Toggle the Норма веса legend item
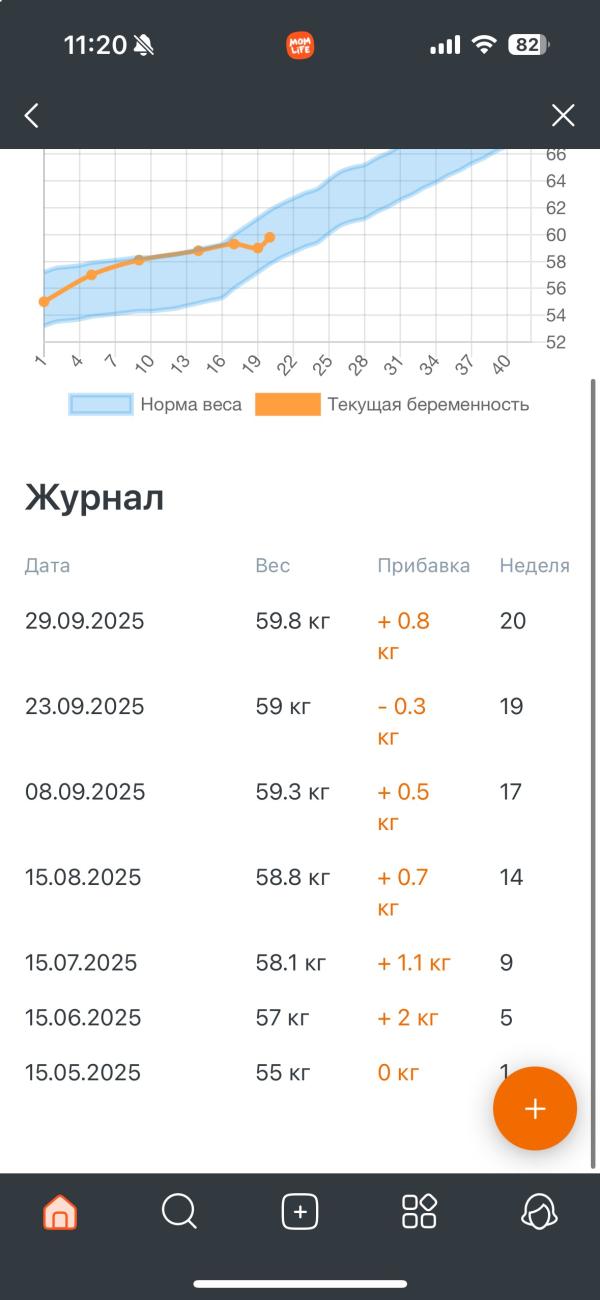 click(155, 405)
